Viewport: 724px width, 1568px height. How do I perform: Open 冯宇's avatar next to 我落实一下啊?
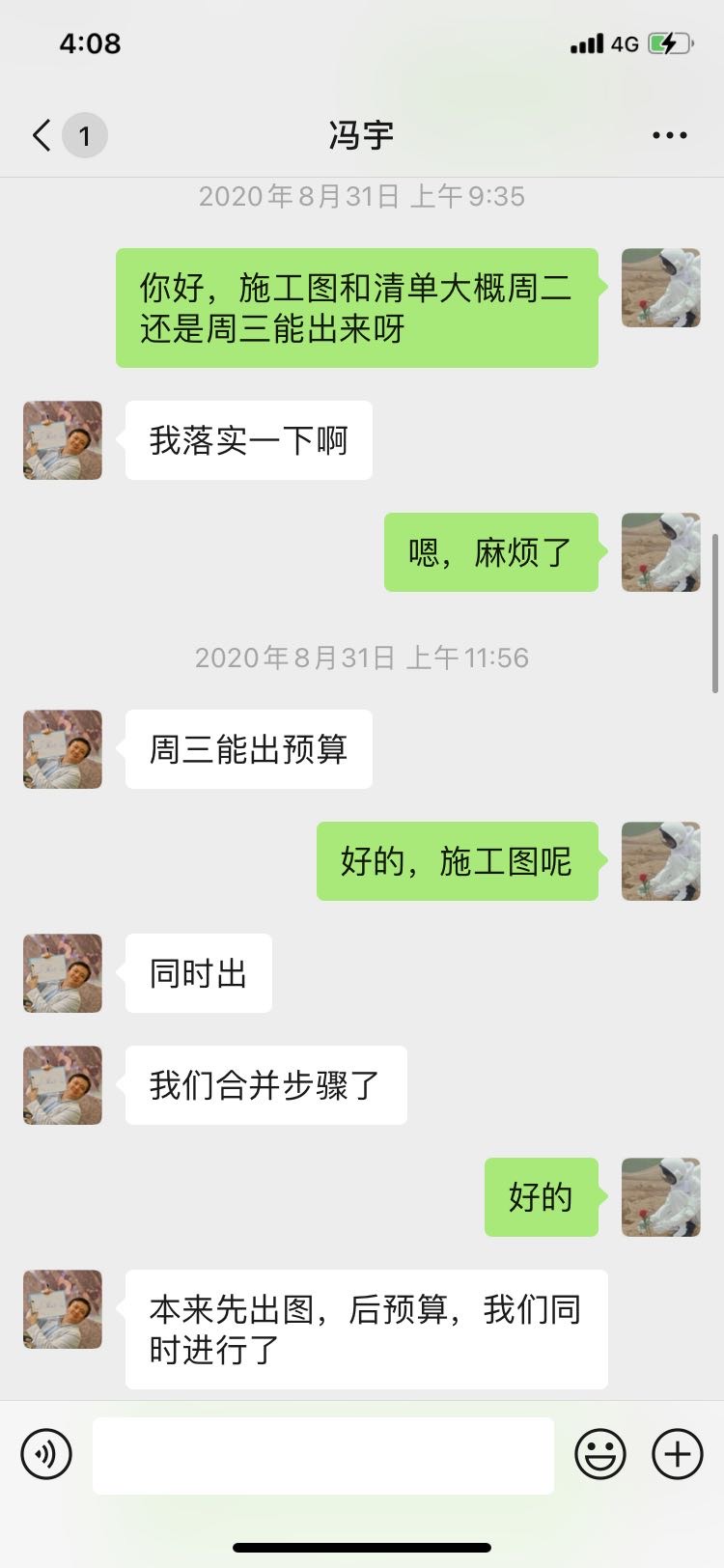click(63, 440)
